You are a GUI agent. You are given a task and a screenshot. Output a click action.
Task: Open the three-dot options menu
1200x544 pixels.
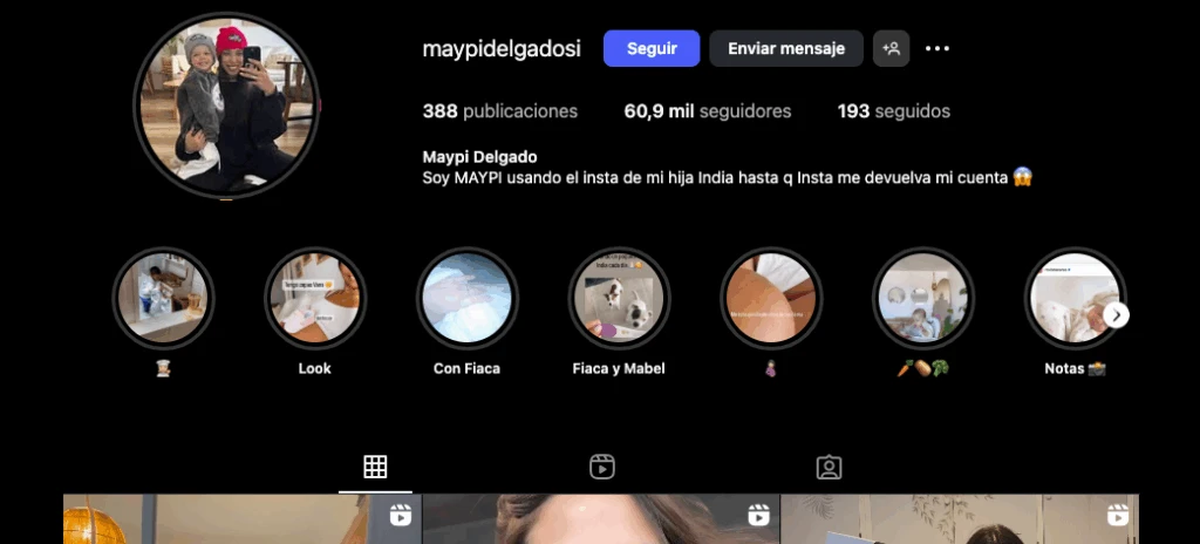pos(937,48)
